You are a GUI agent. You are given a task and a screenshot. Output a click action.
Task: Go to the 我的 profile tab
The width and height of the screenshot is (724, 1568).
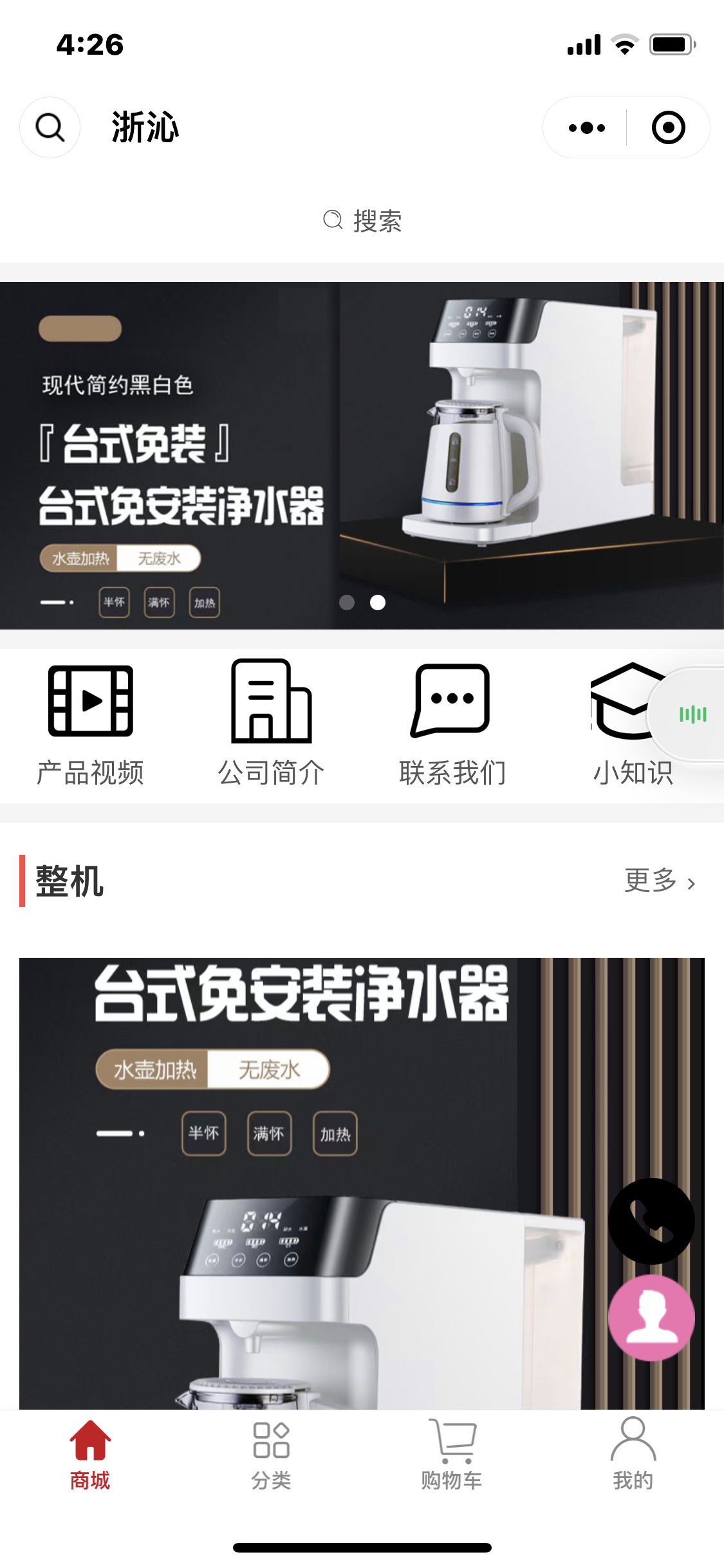[x=633, y=1455]
